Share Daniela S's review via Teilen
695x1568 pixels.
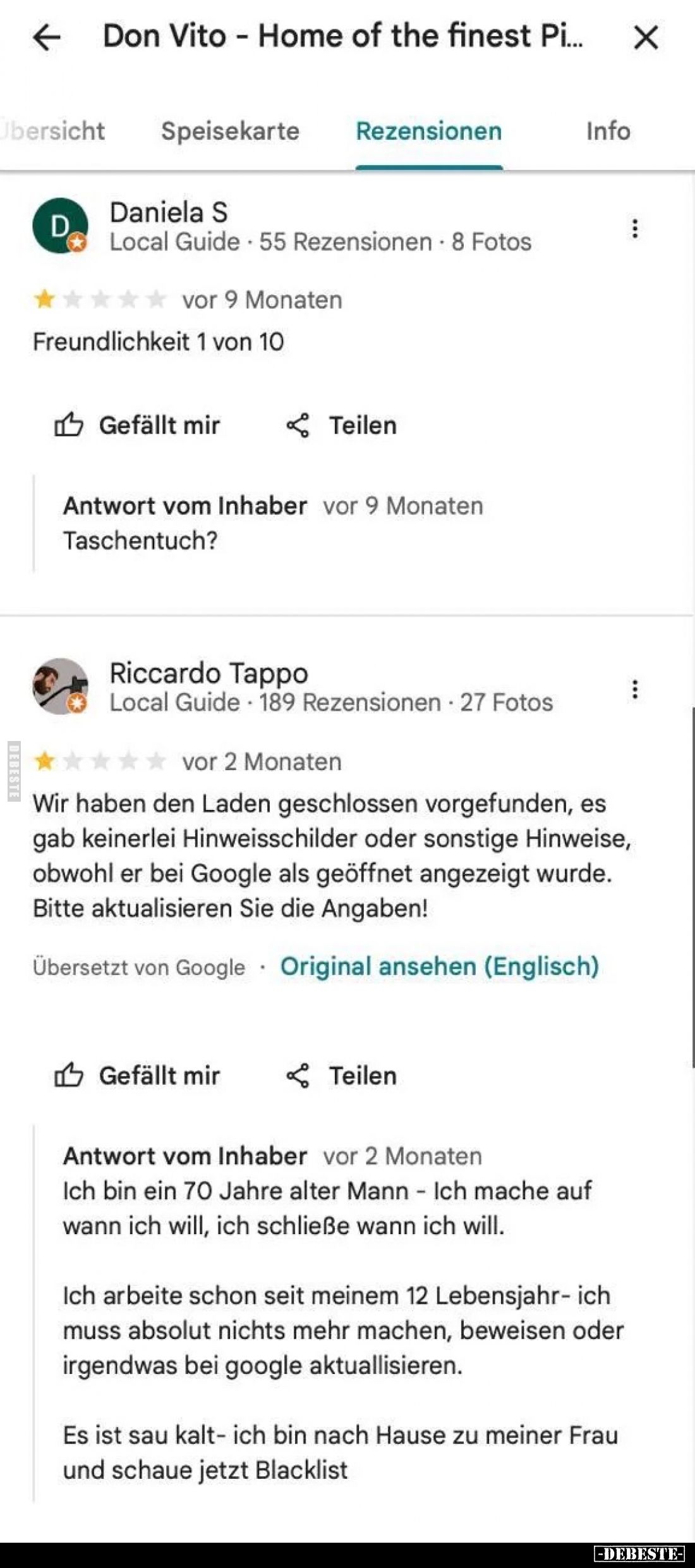(341, 425)
